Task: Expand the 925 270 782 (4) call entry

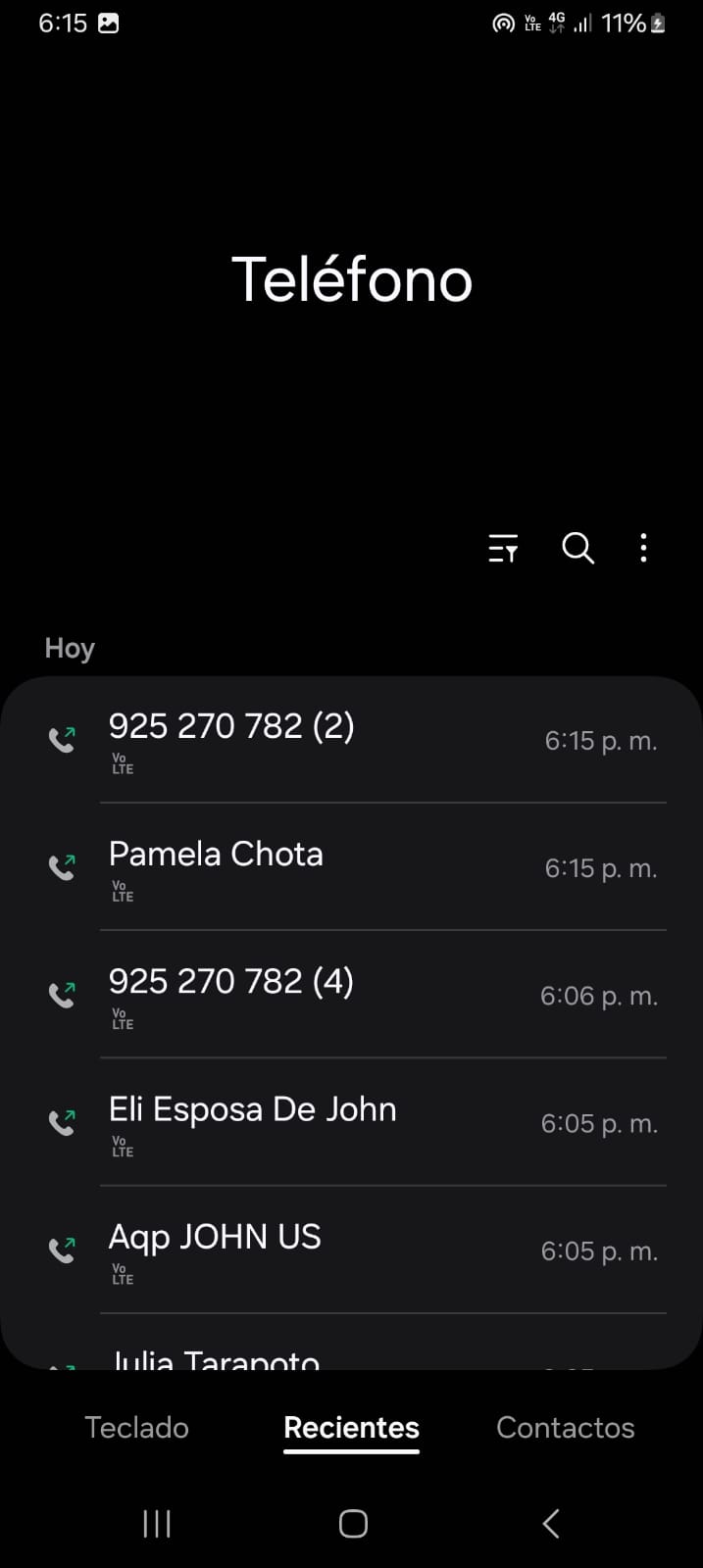Action: click(x=351, y=996)
